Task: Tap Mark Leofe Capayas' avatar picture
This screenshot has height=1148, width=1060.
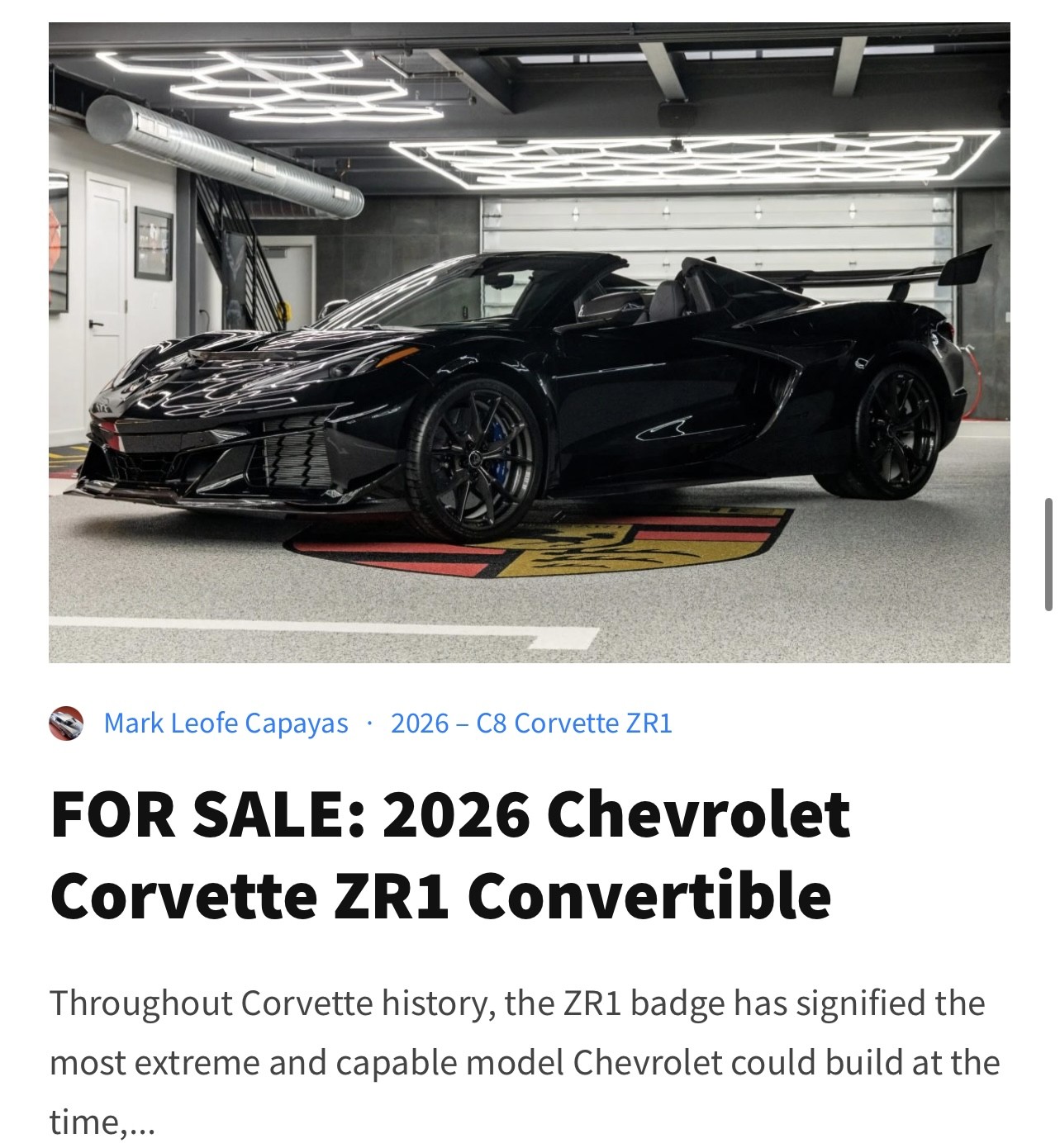Action: coord(66,723)
